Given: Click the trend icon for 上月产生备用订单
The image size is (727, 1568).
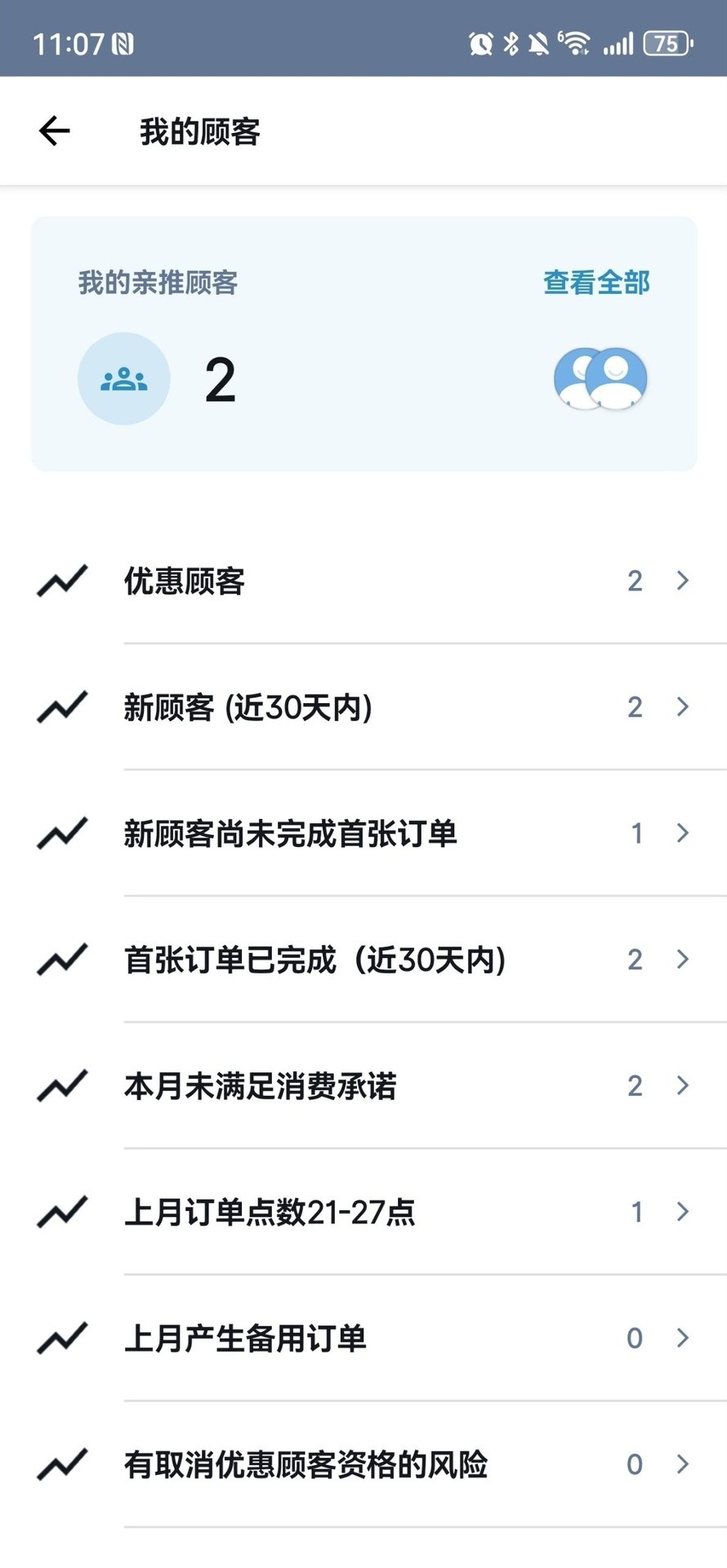Looking at the screenshot, I should (63, 1339).
